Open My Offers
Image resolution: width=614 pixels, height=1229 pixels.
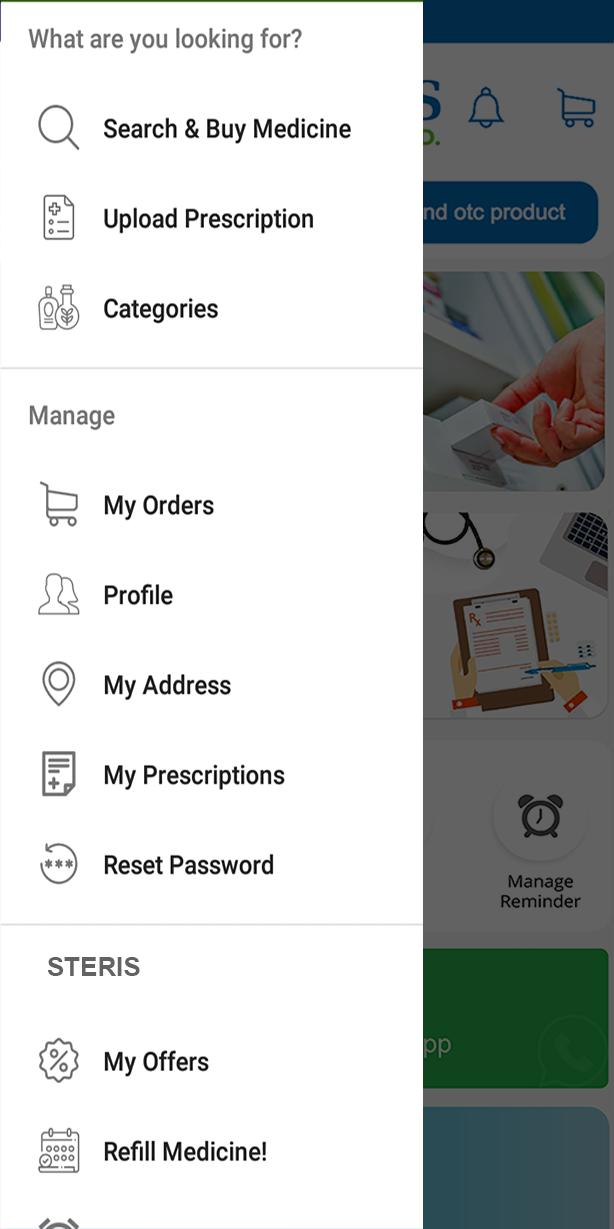tap(211, 1061)
